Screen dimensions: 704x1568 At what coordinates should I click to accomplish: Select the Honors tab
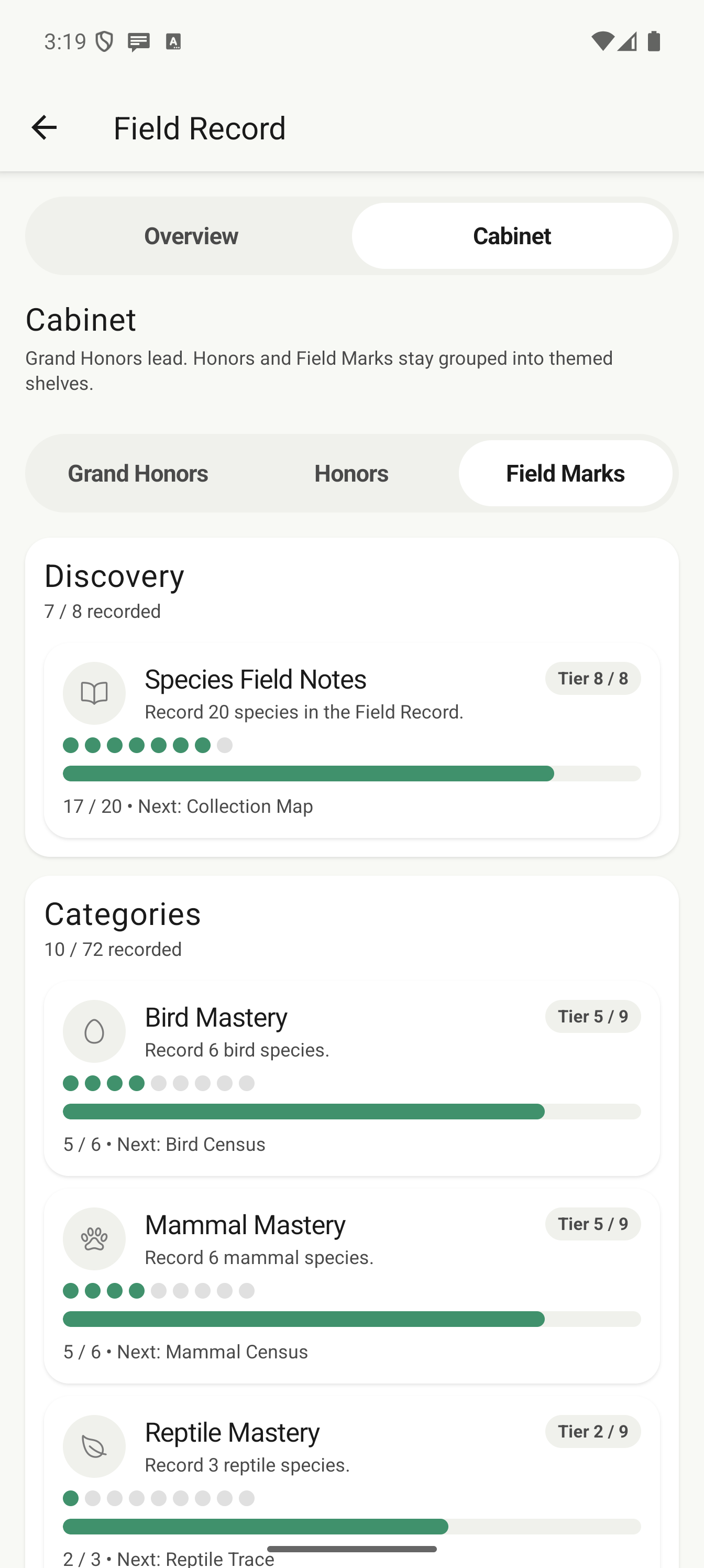[351, 473]
